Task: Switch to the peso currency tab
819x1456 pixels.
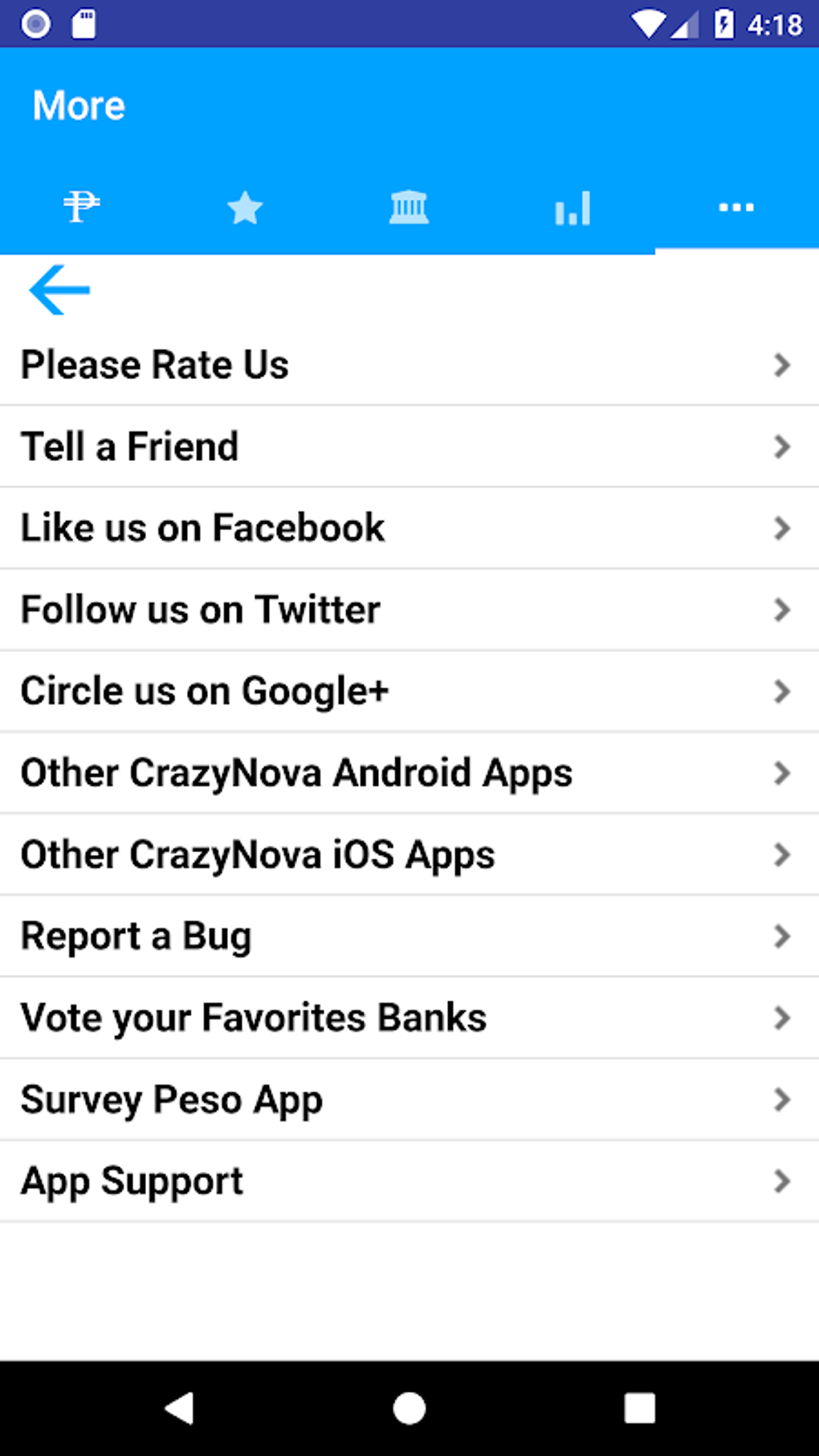Action: click(x=82, y=207)
